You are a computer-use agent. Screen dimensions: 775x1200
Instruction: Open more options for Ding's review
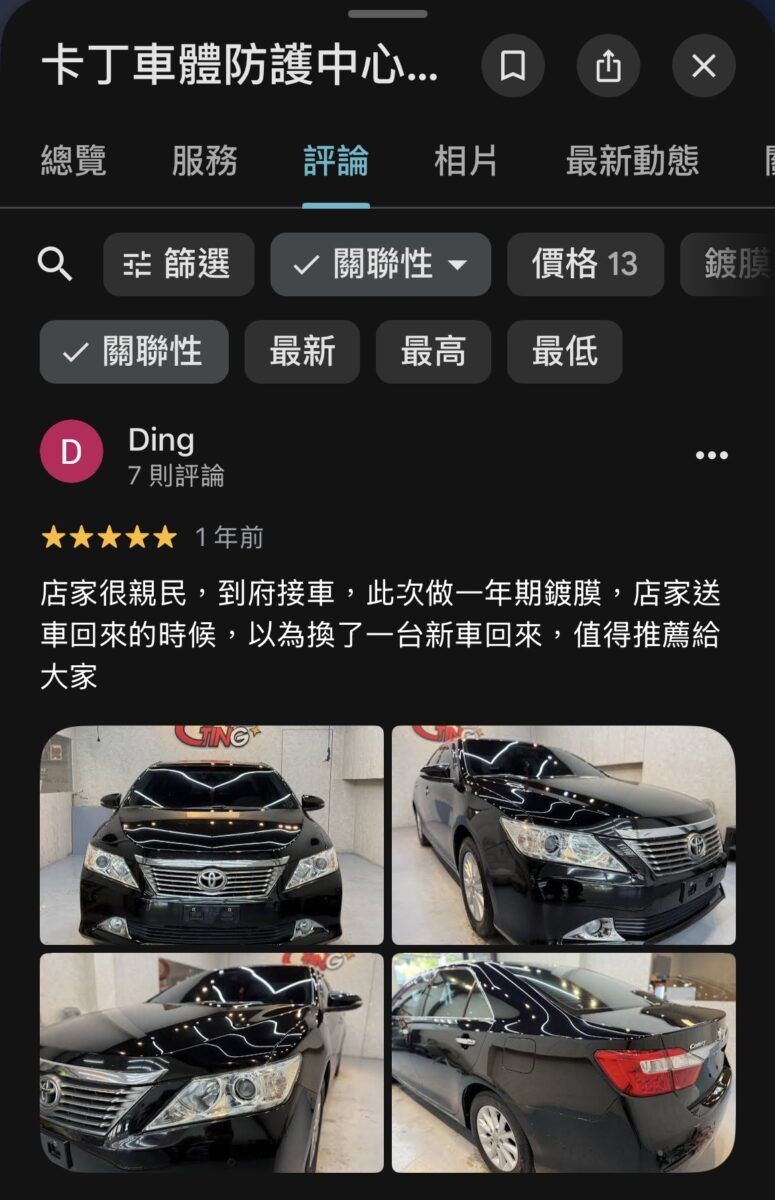711,456
